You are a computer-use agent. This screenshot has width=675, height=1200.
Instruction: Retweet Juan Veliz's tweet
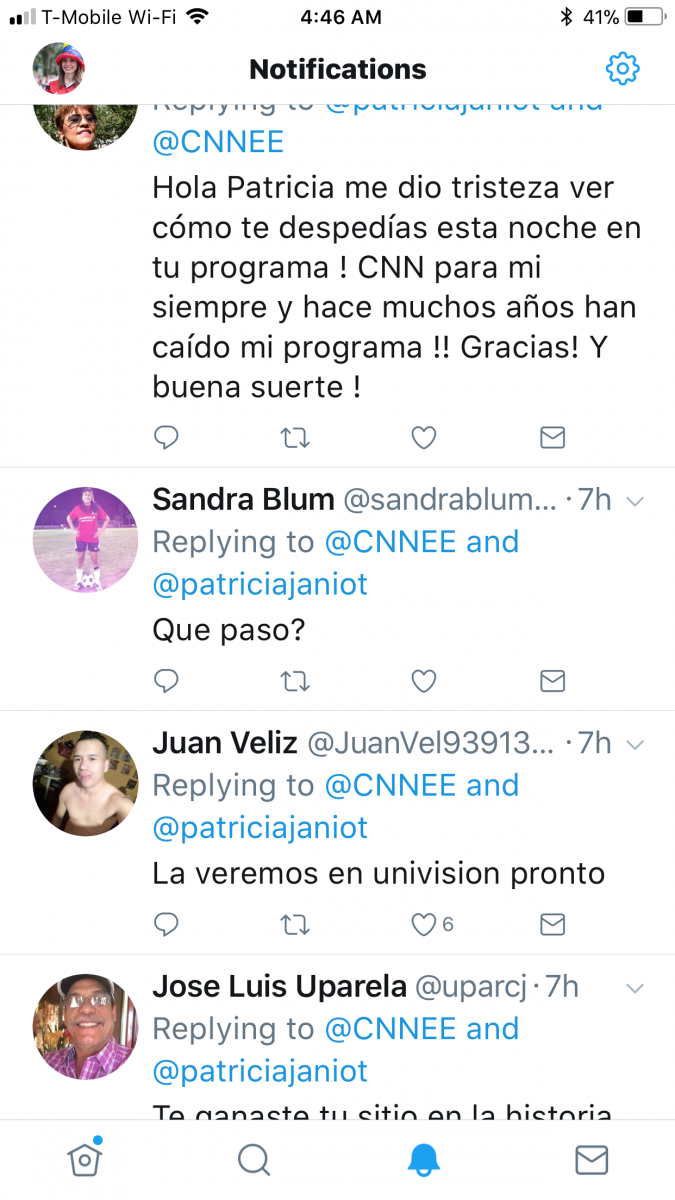click(x=295, y=924)
